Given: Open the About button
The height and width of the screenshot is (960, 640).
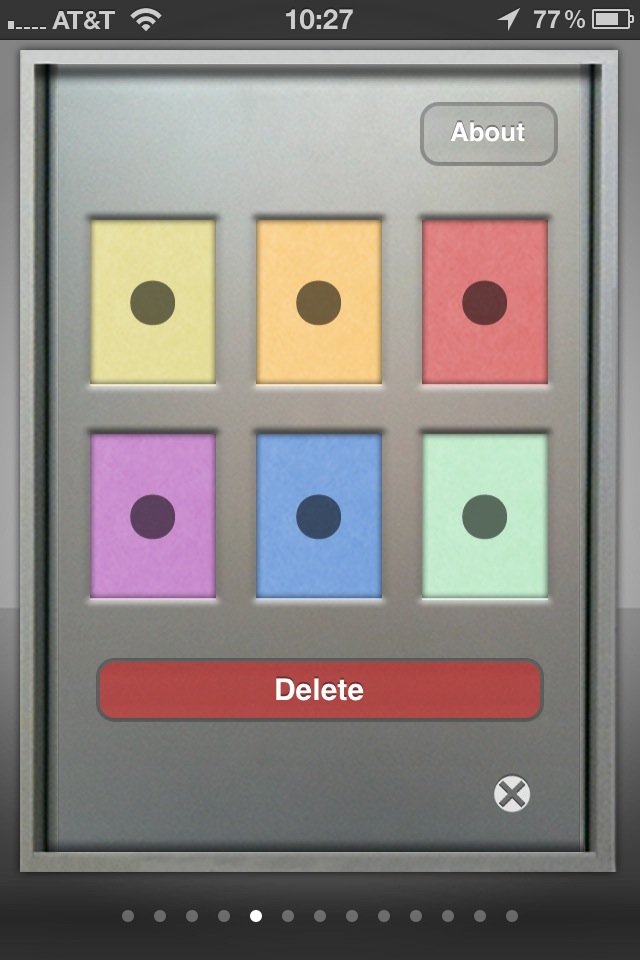Looking at the screenshot, I should tap(488, 133).
